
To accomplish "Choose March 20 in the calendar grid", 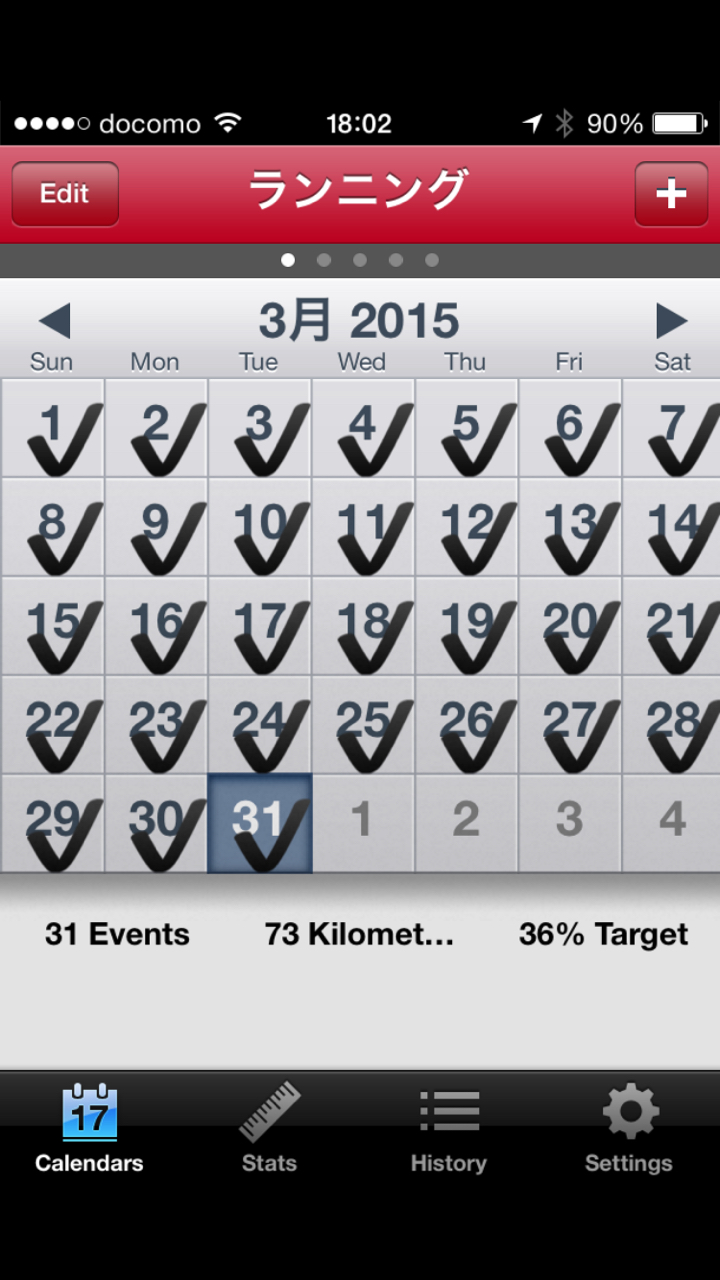I will pos(570,626).
